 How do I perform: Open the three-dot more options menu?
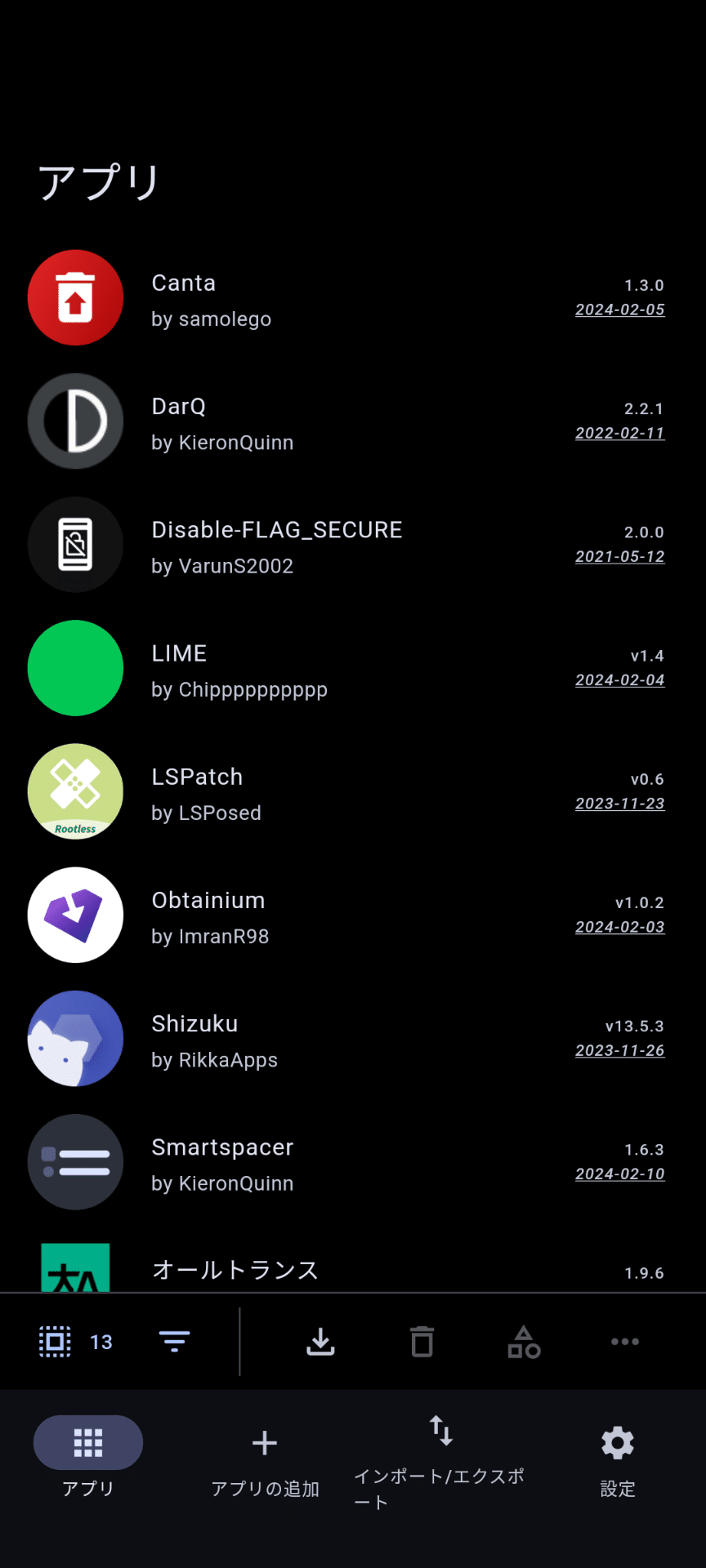coord(625,1342)
